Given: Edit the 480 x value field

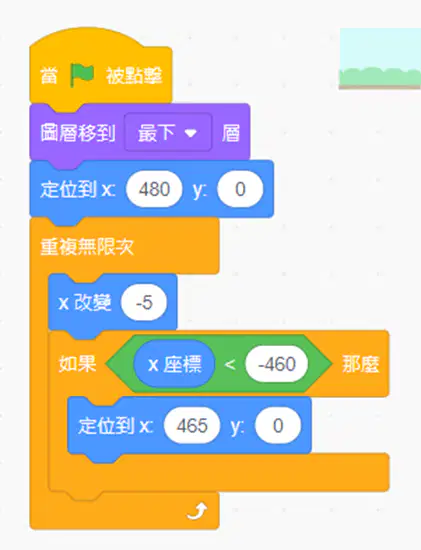Looking at the screenshot, I should [x=154, y=189].
